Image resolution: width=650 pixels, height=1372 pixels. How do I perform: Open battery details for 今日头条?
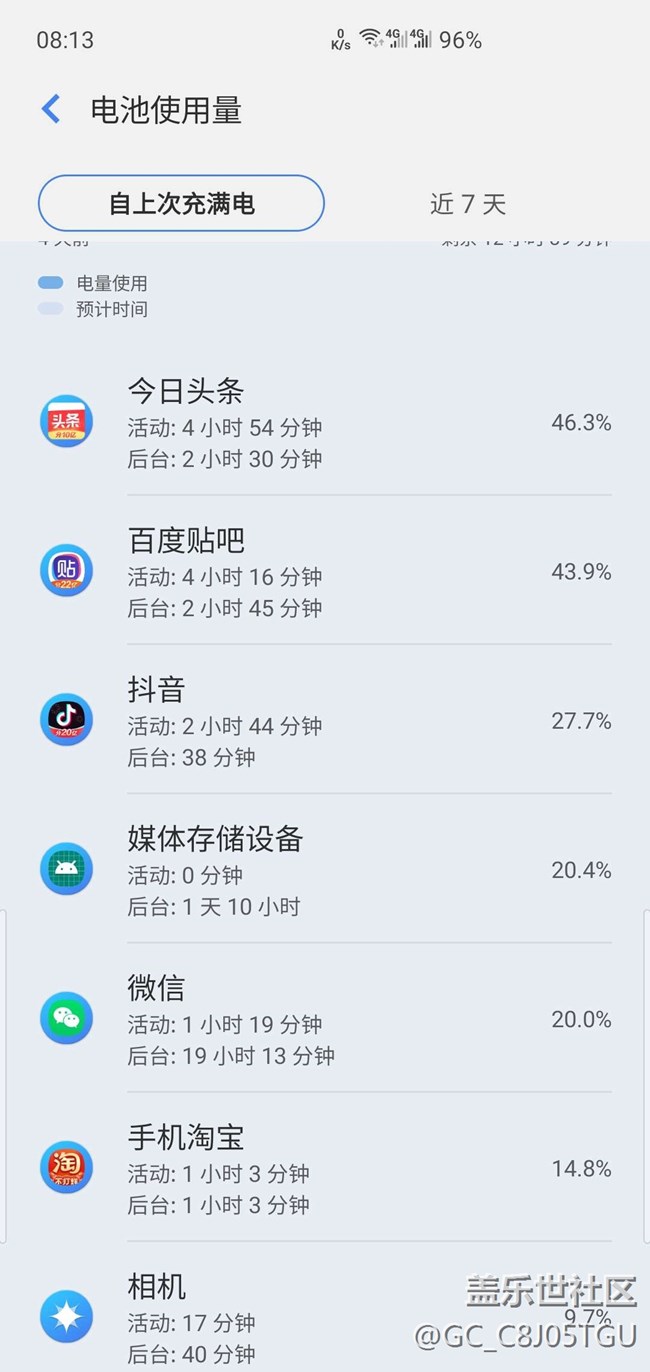click(325, 422)
